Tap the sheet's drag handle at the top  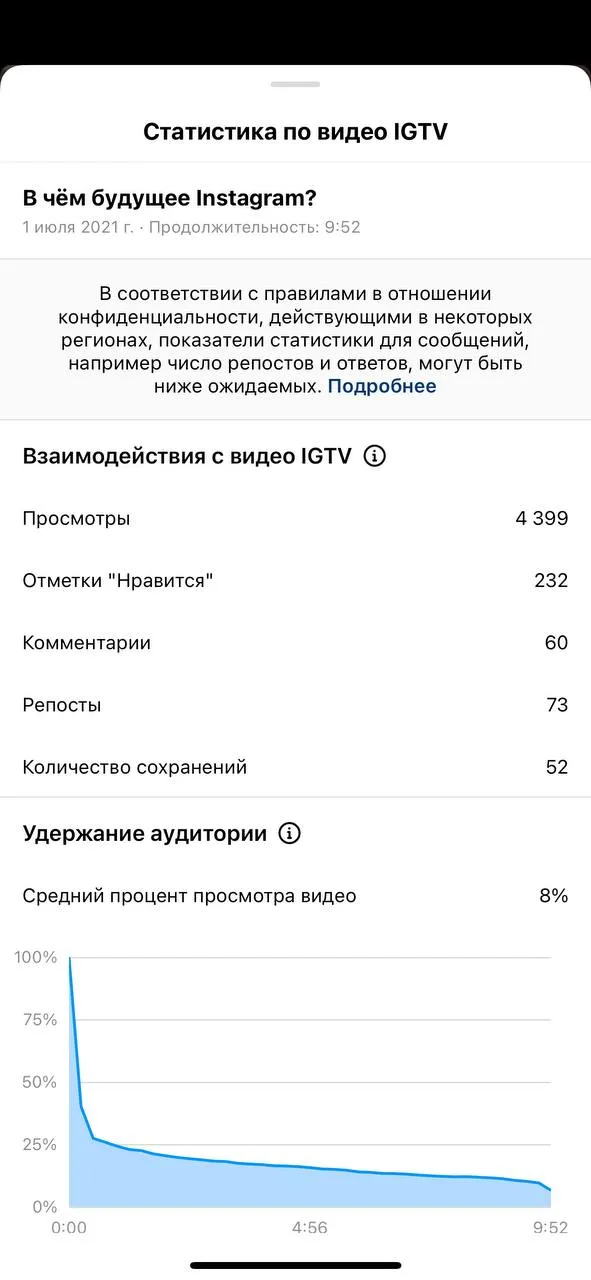click(x=295, y=85)
